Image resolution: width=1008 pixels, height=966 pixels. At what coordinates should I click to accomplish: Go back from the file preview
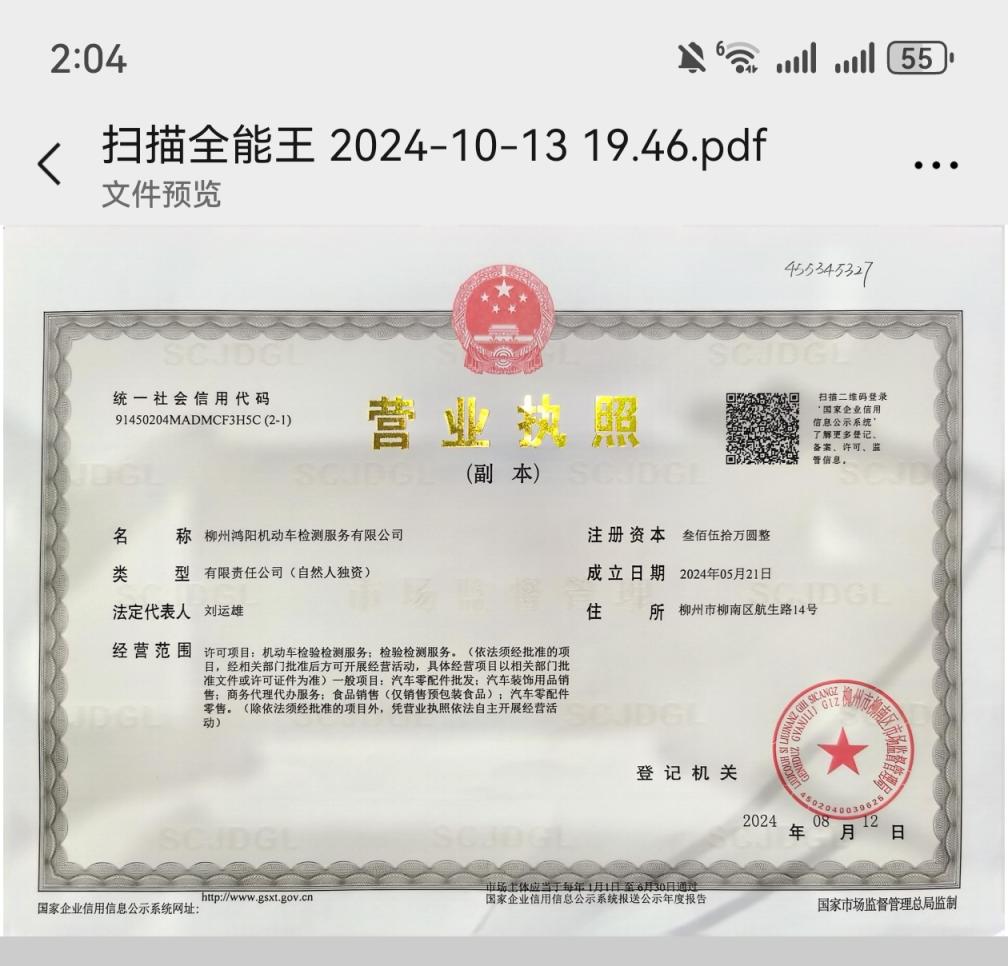point(49,165)
